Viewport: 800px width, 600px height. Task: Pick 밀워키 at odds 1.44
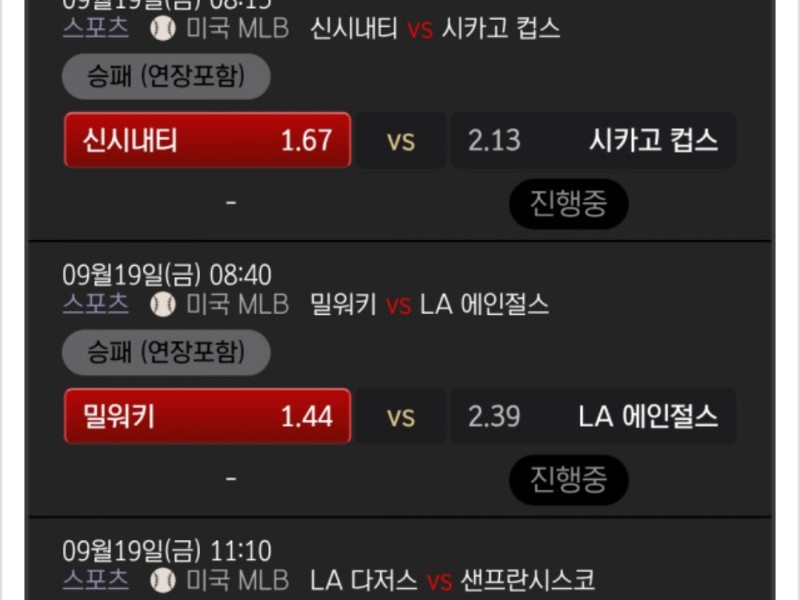coord(207,416)
